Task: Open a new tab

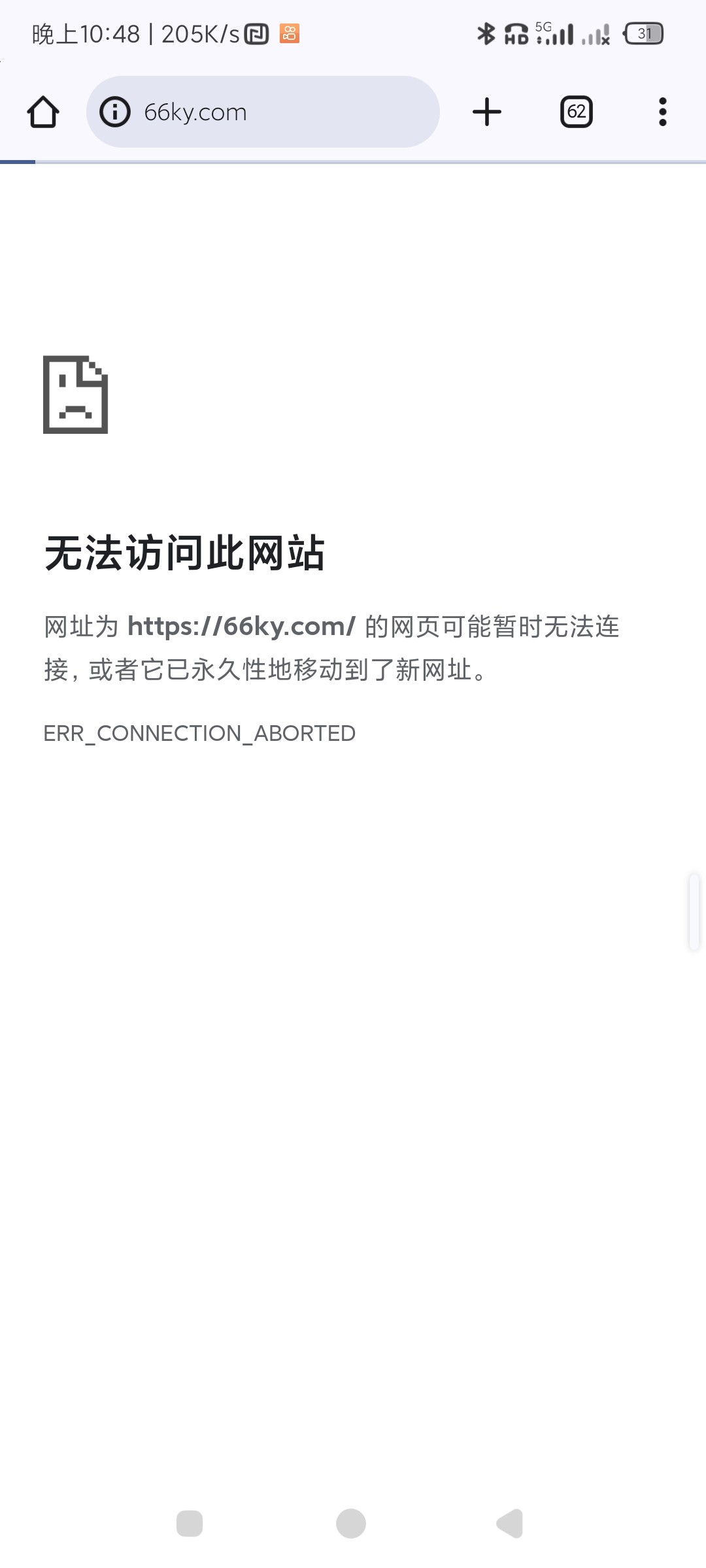Action: [x=487, y=112]
